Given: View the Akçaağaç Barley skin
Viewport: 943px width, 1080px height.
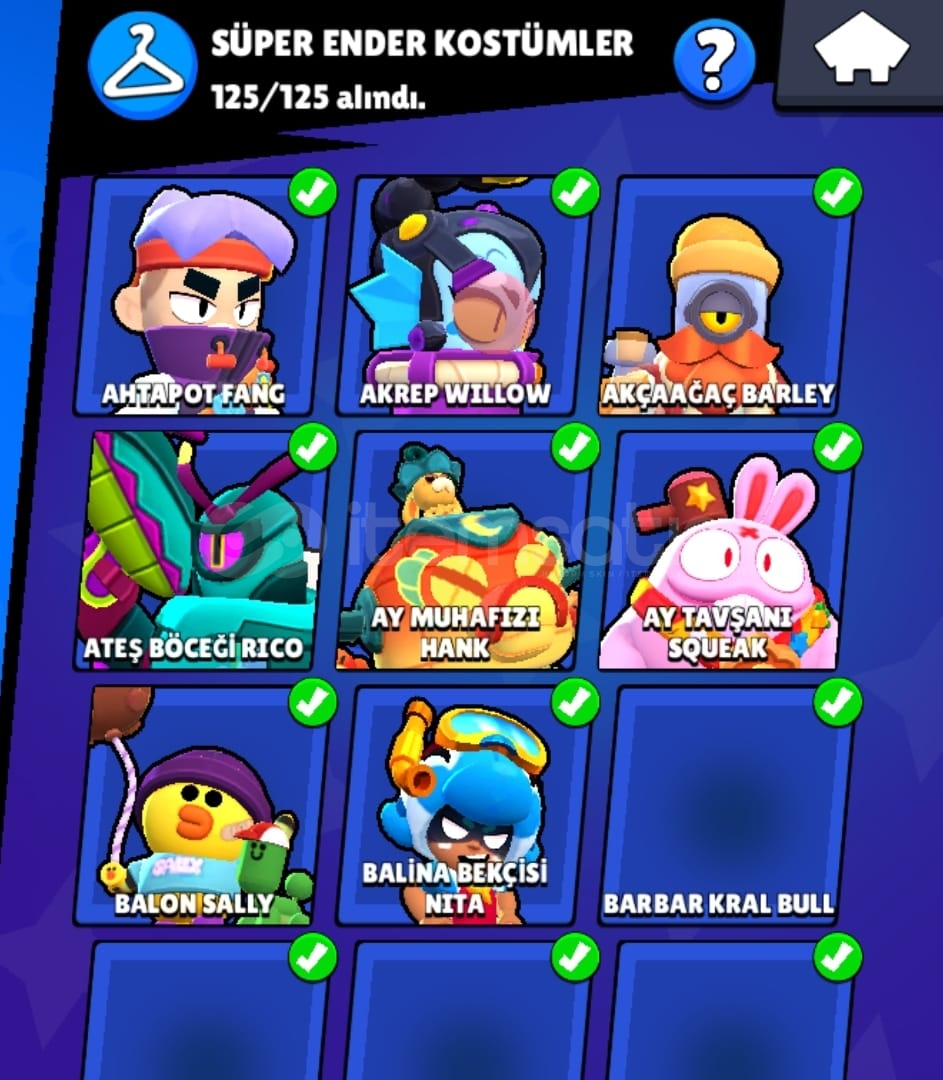Looking at the screenshot, I should click(x=726, y=297).
